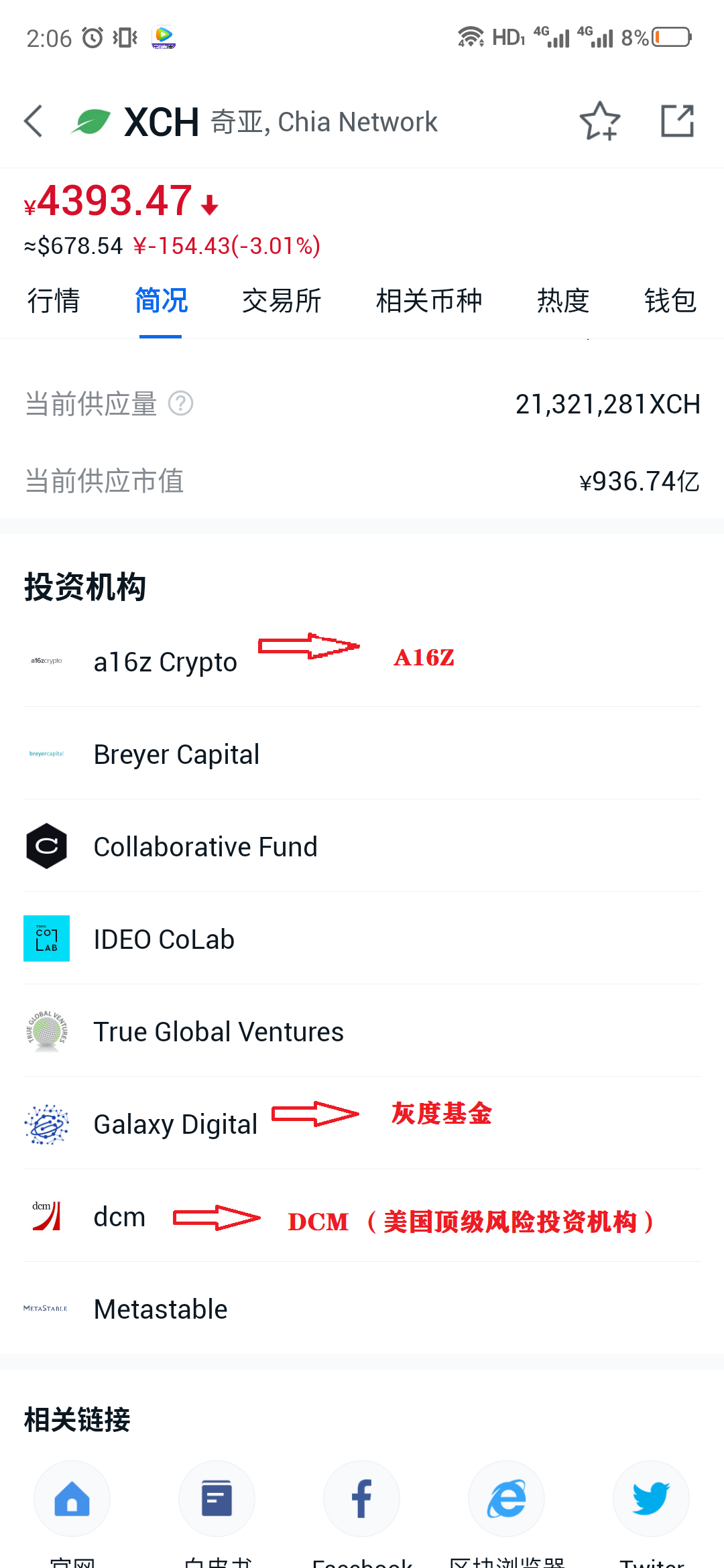Viewport: 724px width, 1568px height.
Task: Open the 官网 home icon
Action: click(x=72, y=1499)
